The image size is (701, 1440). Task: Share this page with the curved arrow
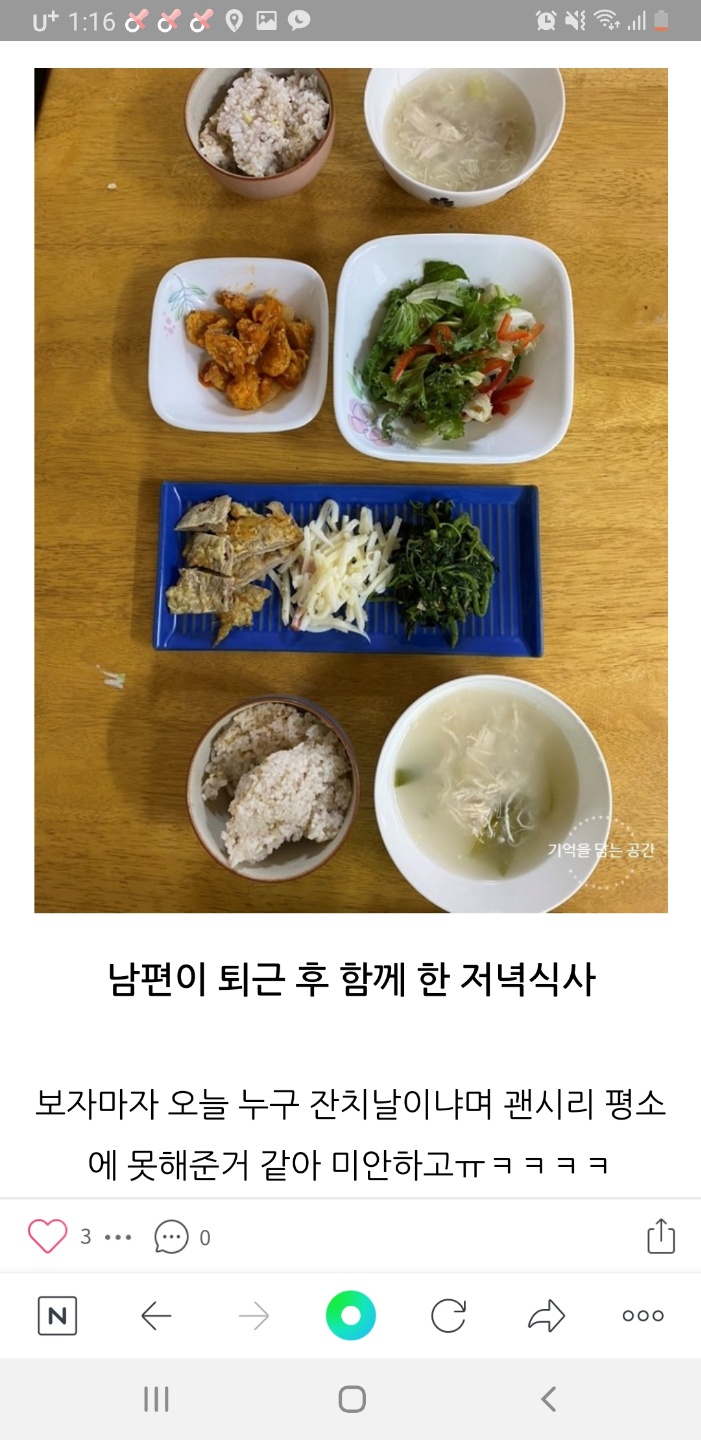[x=546, y=1316]
